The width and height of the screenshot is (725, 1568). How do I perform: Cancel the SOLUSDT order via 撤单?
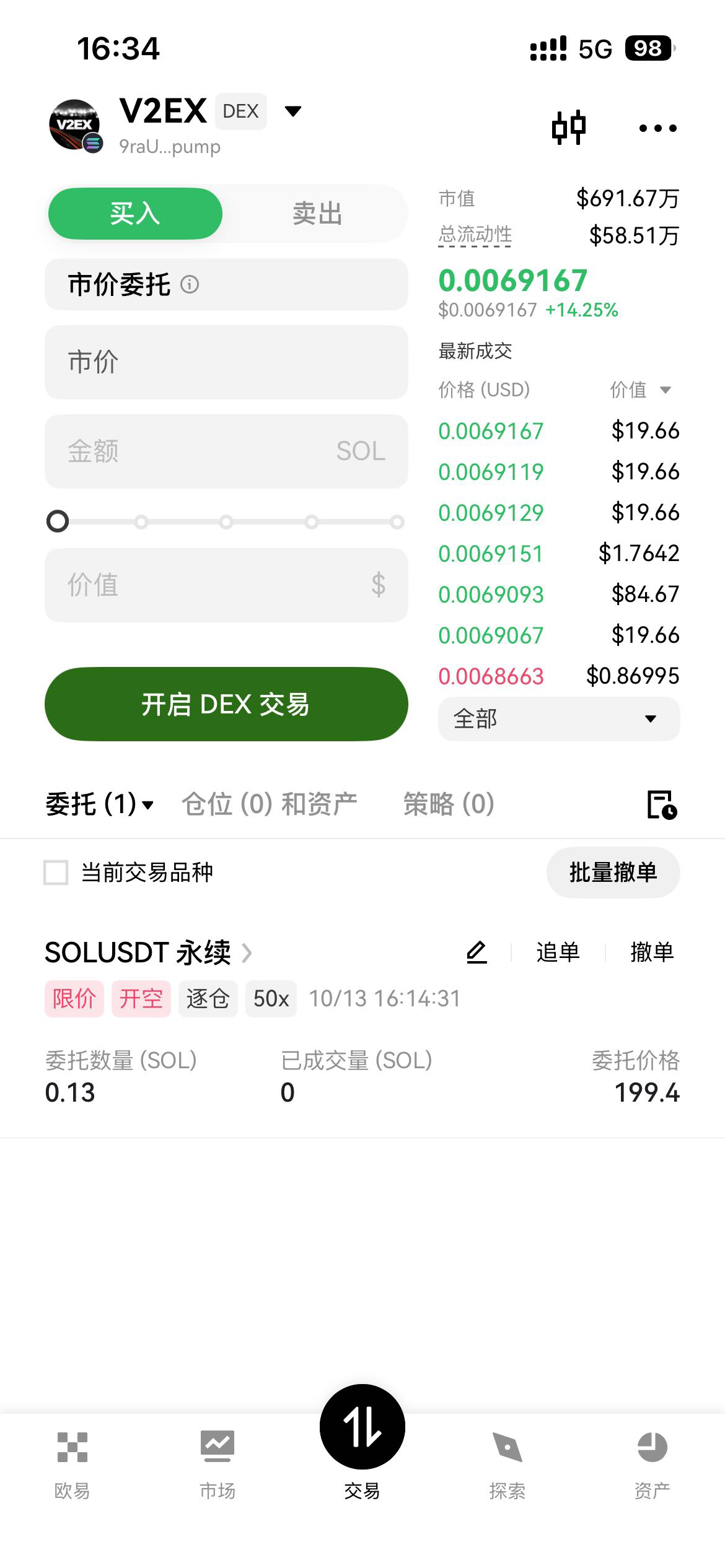[x=651, y=952]
